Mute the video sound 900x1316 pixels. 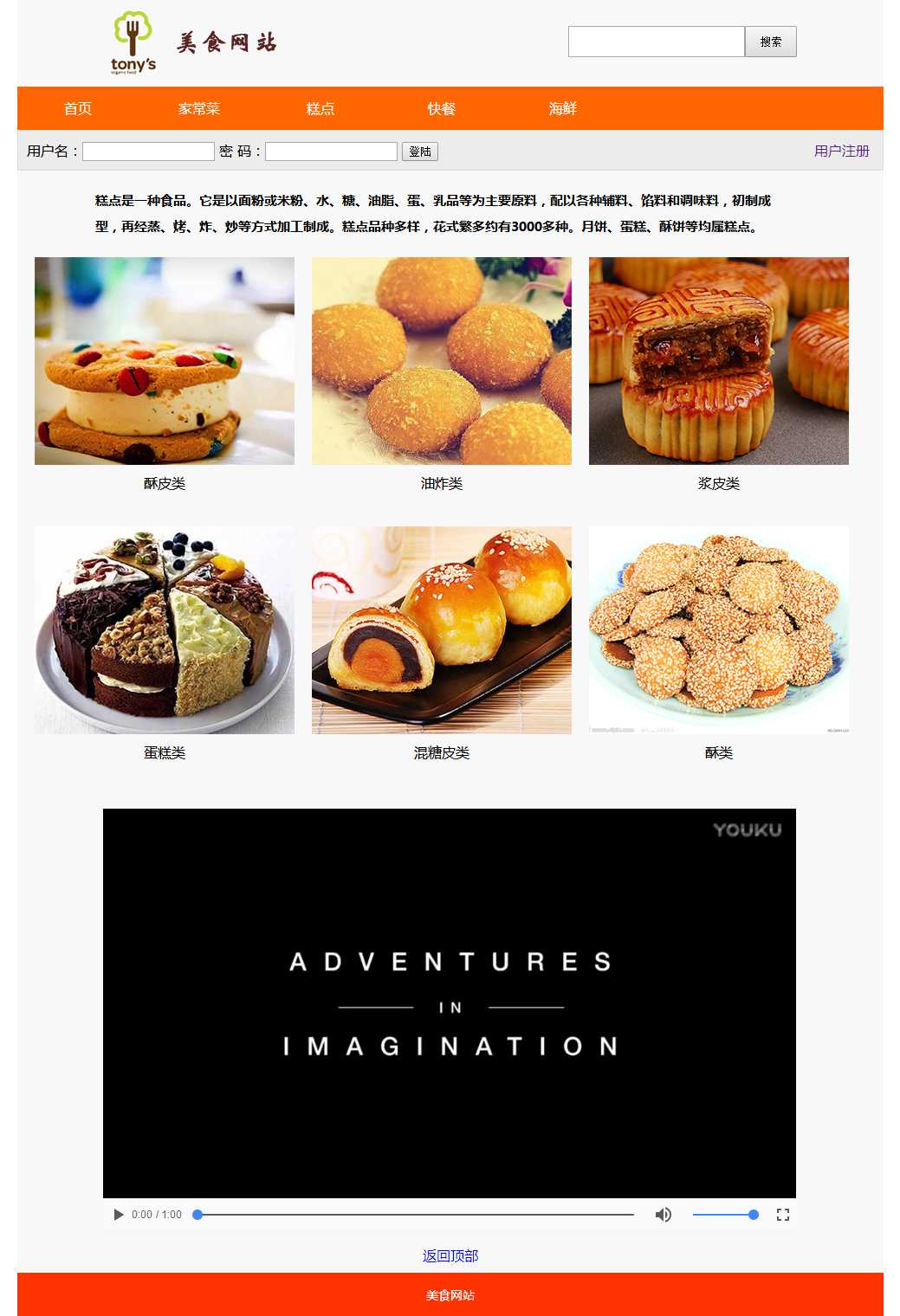point(664,1215)
